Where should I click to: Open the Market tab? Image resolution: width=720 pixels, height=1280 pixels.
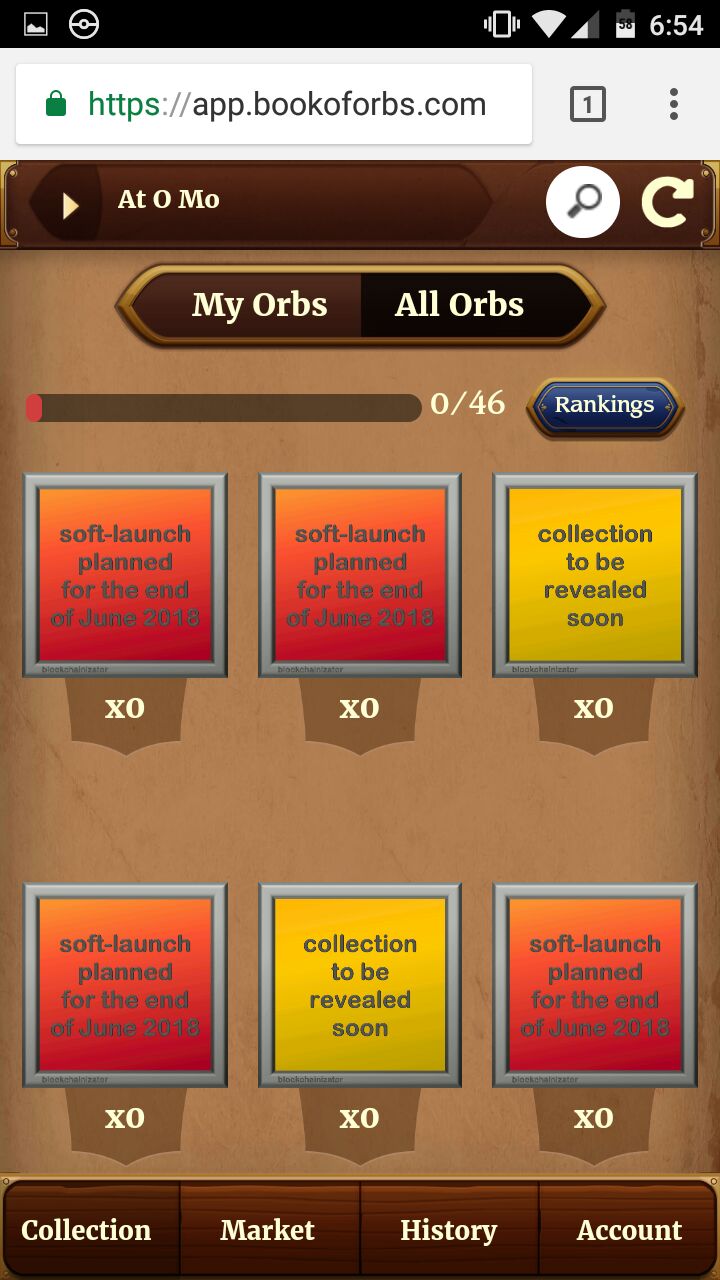pos(268,1230)
